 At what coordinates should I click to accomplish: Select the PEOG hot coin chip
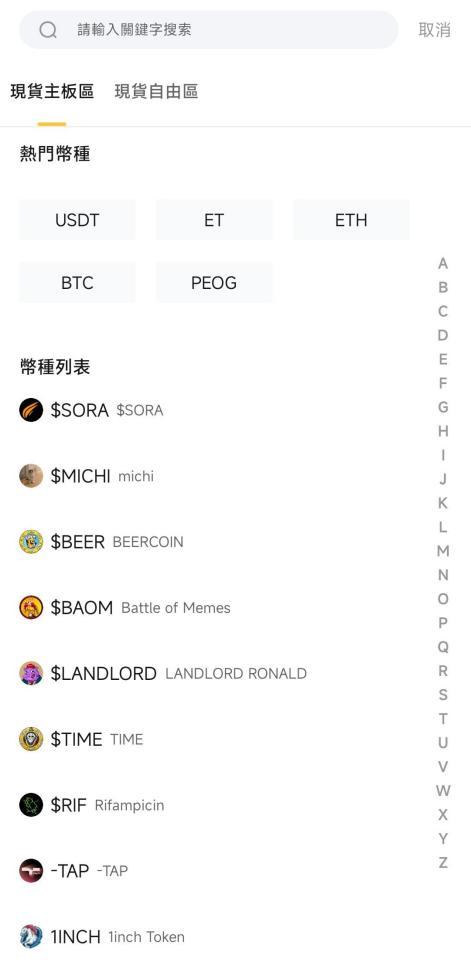coord(214,283)
